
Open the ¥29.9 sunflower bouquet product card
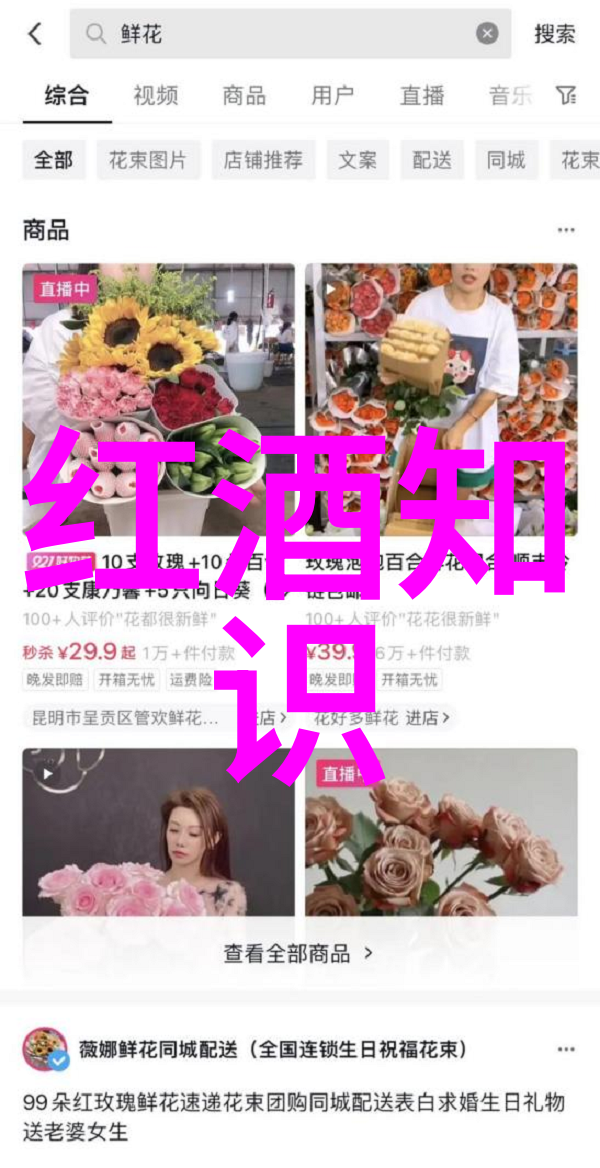(x=158, y=400)
